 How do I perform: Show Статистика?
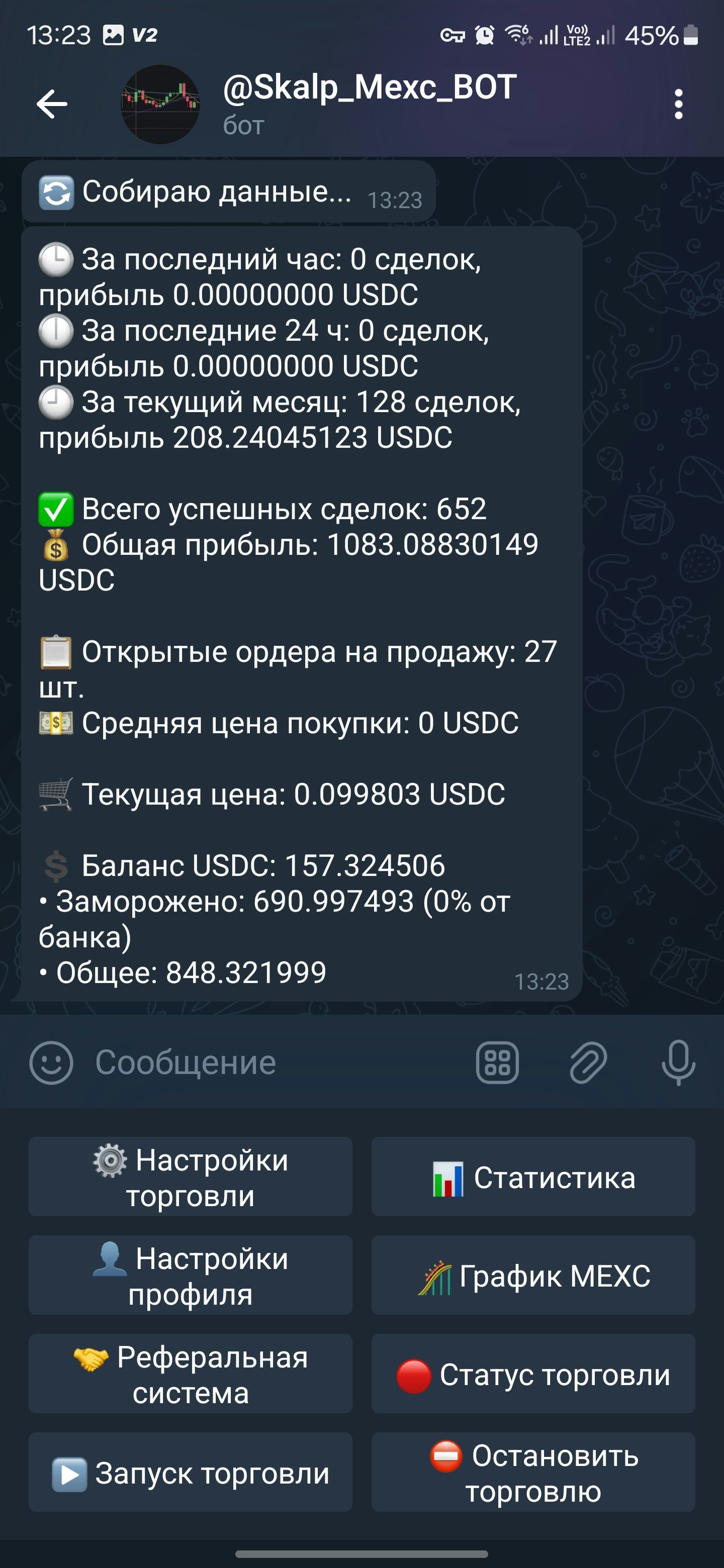533,1177
